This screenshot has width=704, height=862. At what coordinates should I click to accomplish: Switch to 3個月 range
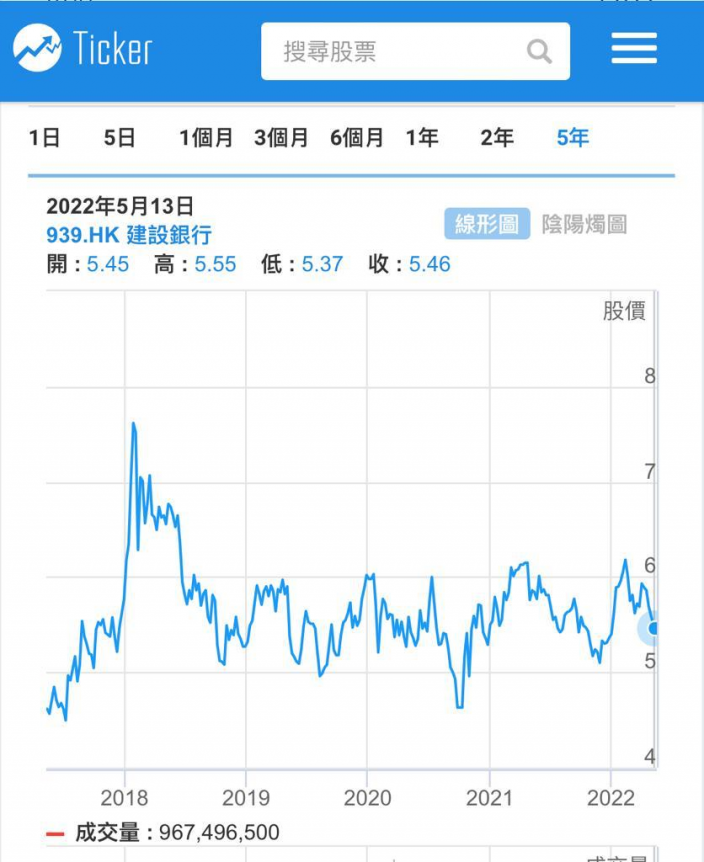point(281,137)
